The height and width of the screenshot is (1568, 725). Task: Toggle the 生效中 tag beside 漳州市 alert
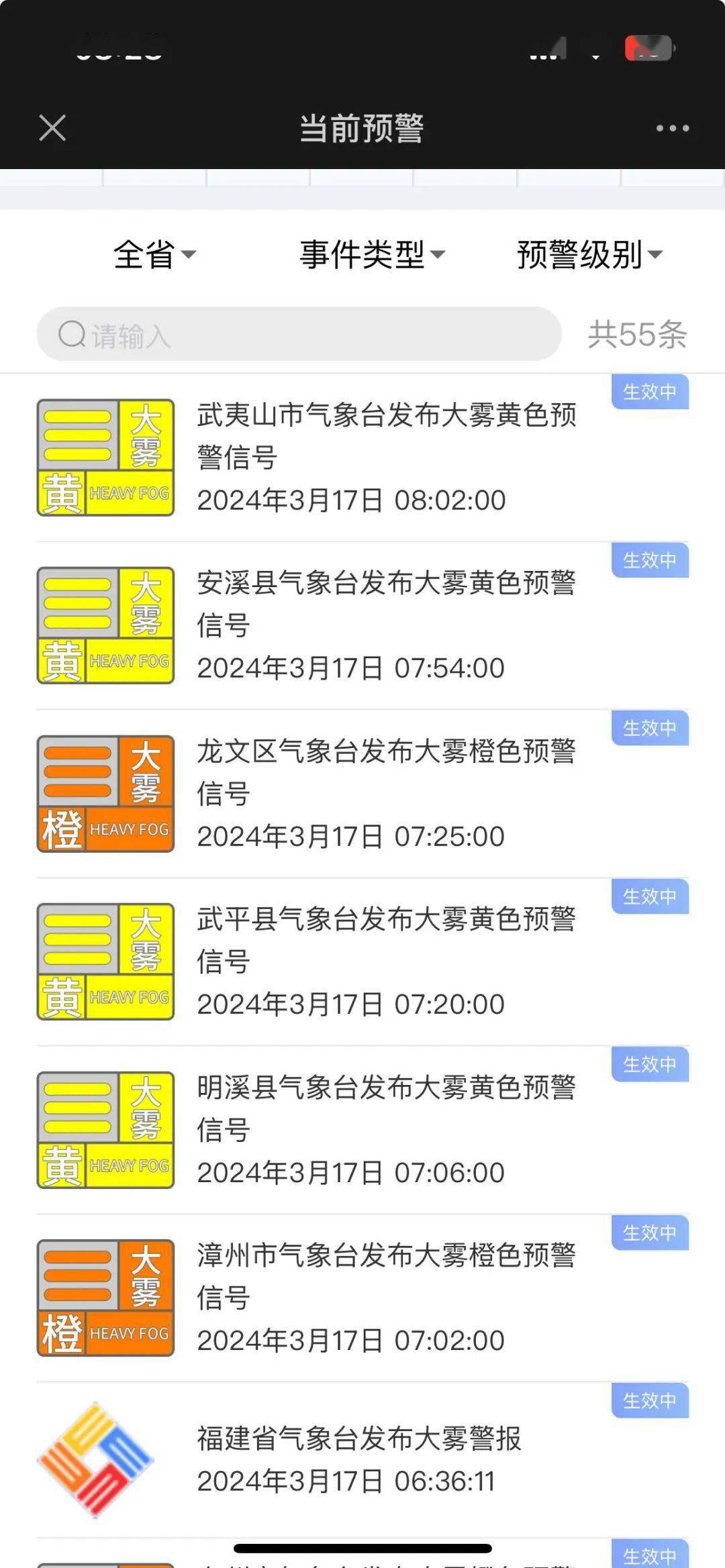point(650,1233)
